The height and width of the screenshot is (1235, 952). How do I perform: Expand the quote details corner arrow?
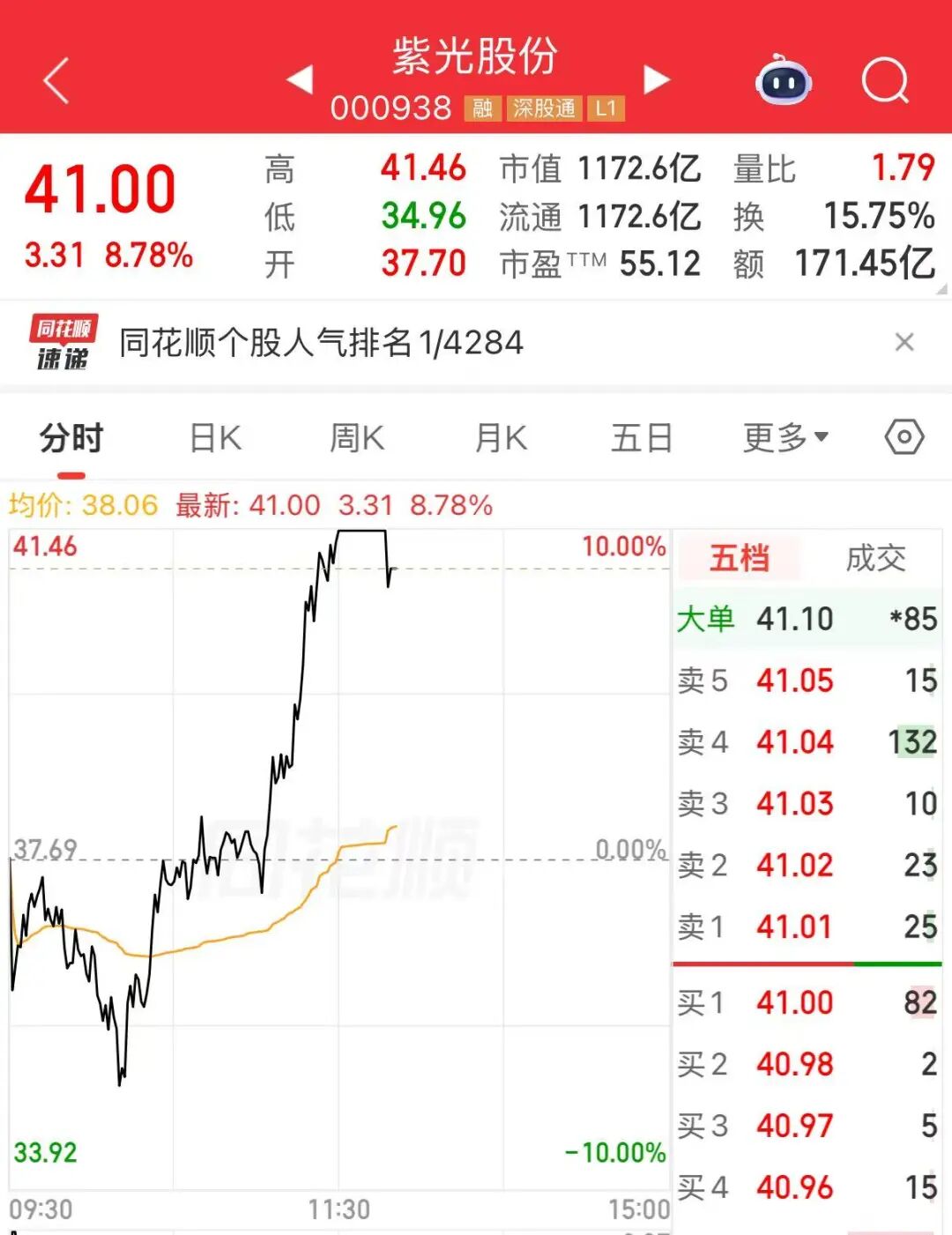click(x=942, y=288)
